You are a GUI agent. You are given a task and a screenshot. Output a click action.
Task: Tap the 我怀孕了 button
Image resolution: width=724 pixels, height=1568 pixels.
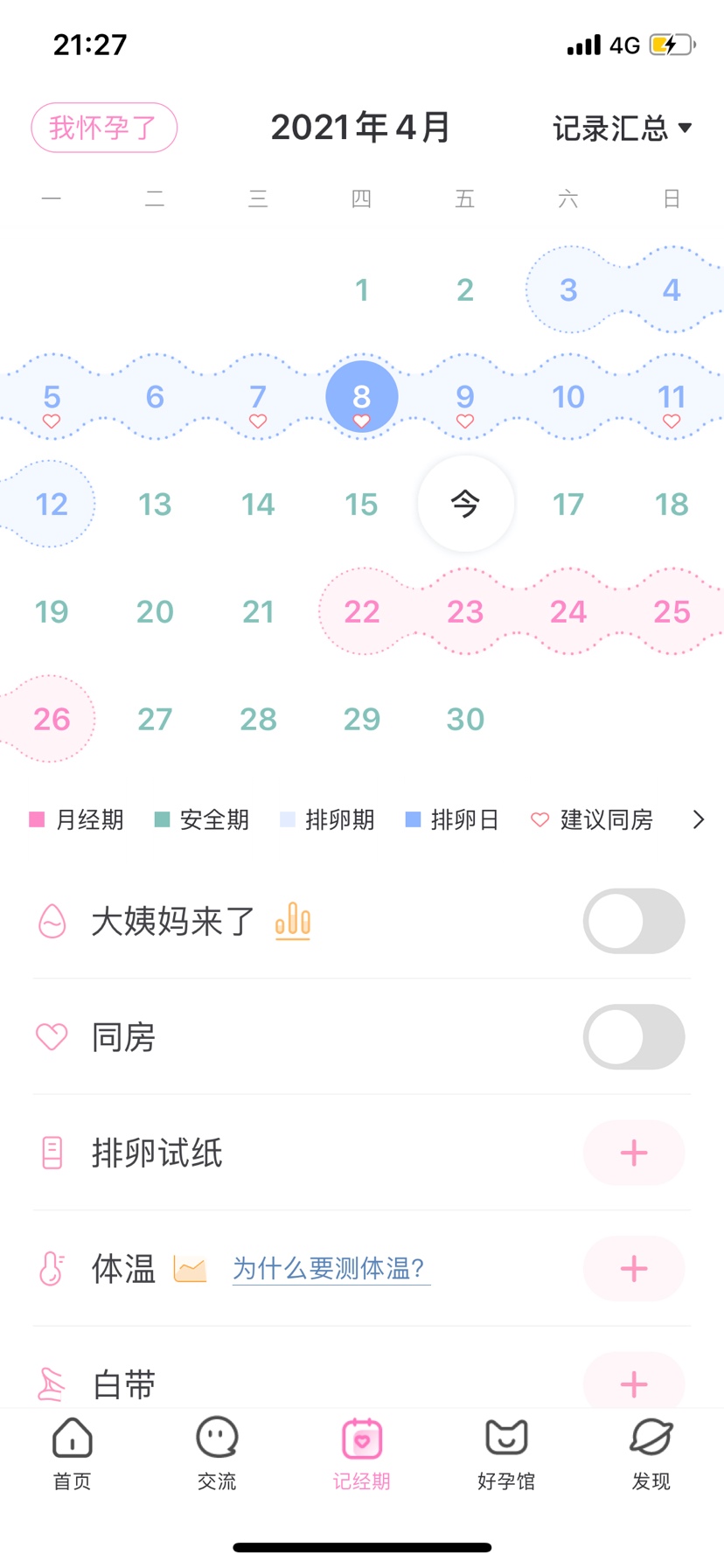click(104, 128)
